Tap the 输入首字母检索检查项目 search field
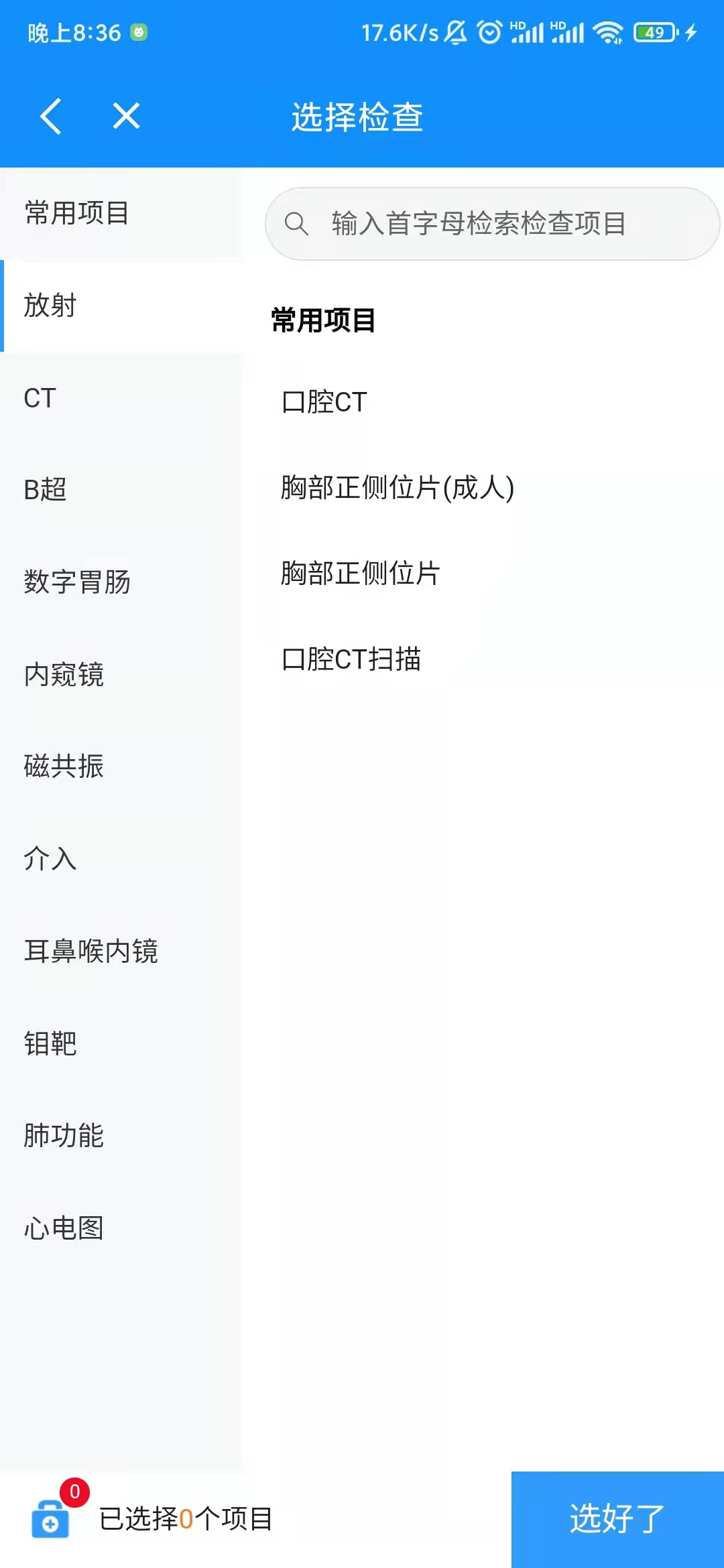Screen dimensions: 724x1568 (x=492, y=224)
